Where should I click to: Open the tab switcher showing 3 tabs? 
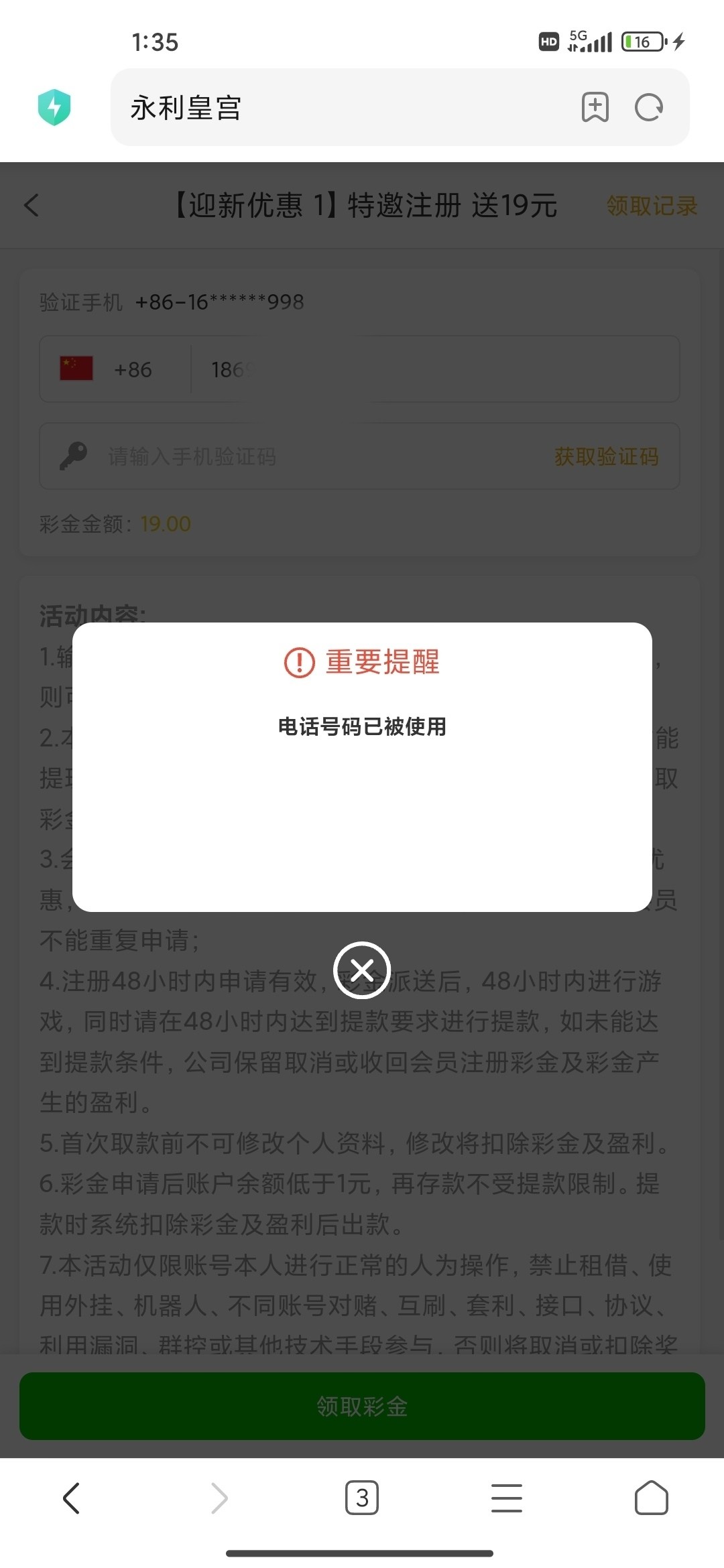(x=362, y=1498)
